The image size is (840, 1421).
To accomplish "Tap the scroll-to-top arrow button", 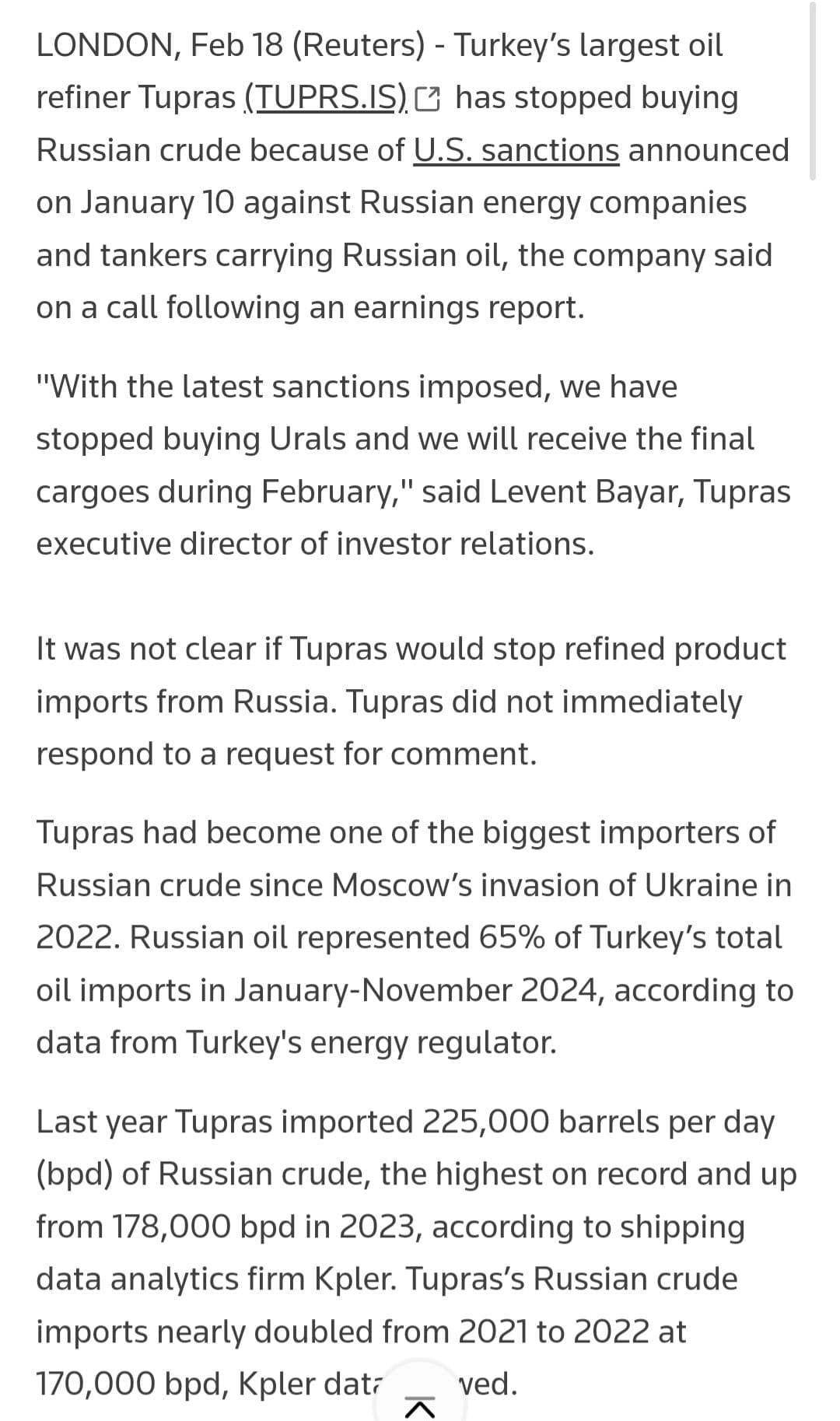I will (x=420, y=1400).
